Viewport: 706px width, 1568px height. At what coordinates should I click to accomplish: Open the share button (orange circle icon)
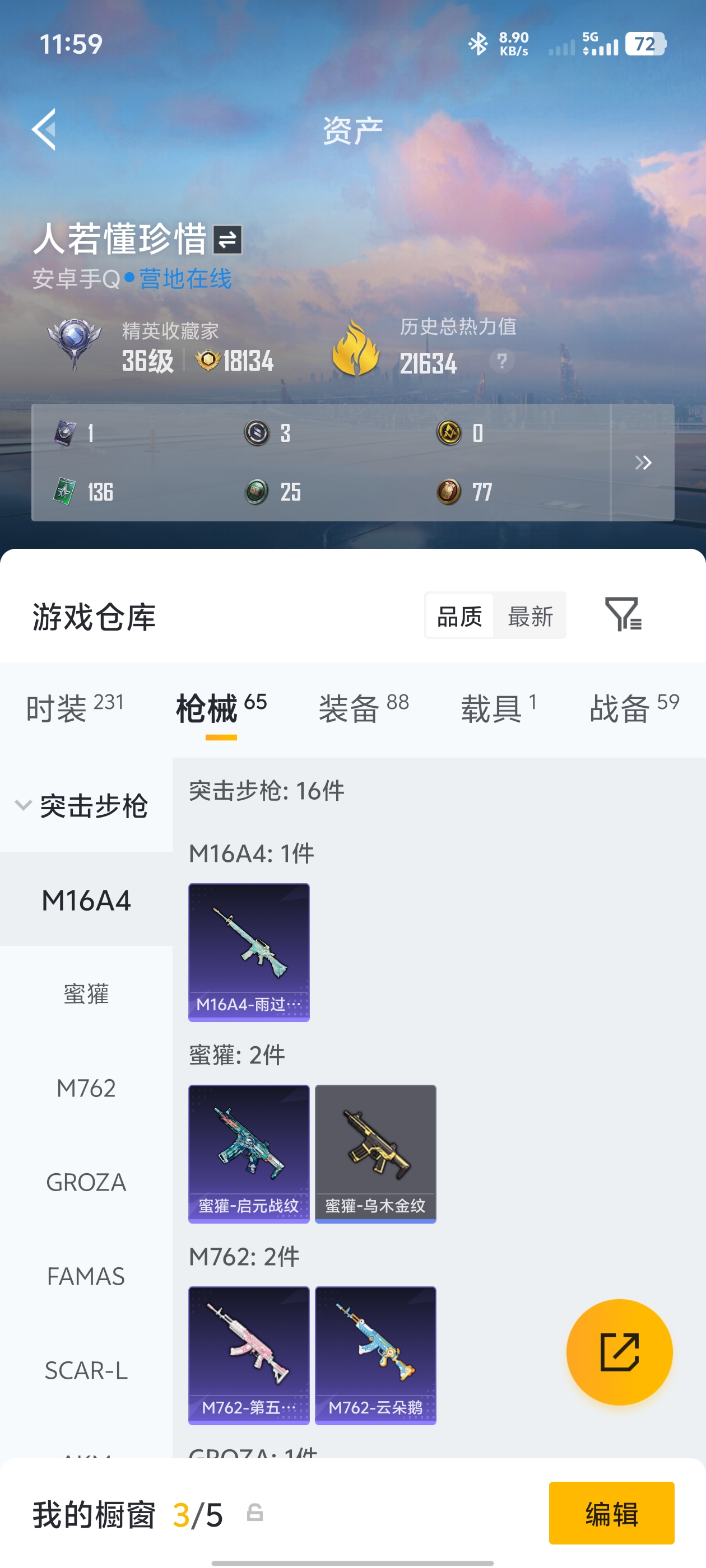point(620,1351)
